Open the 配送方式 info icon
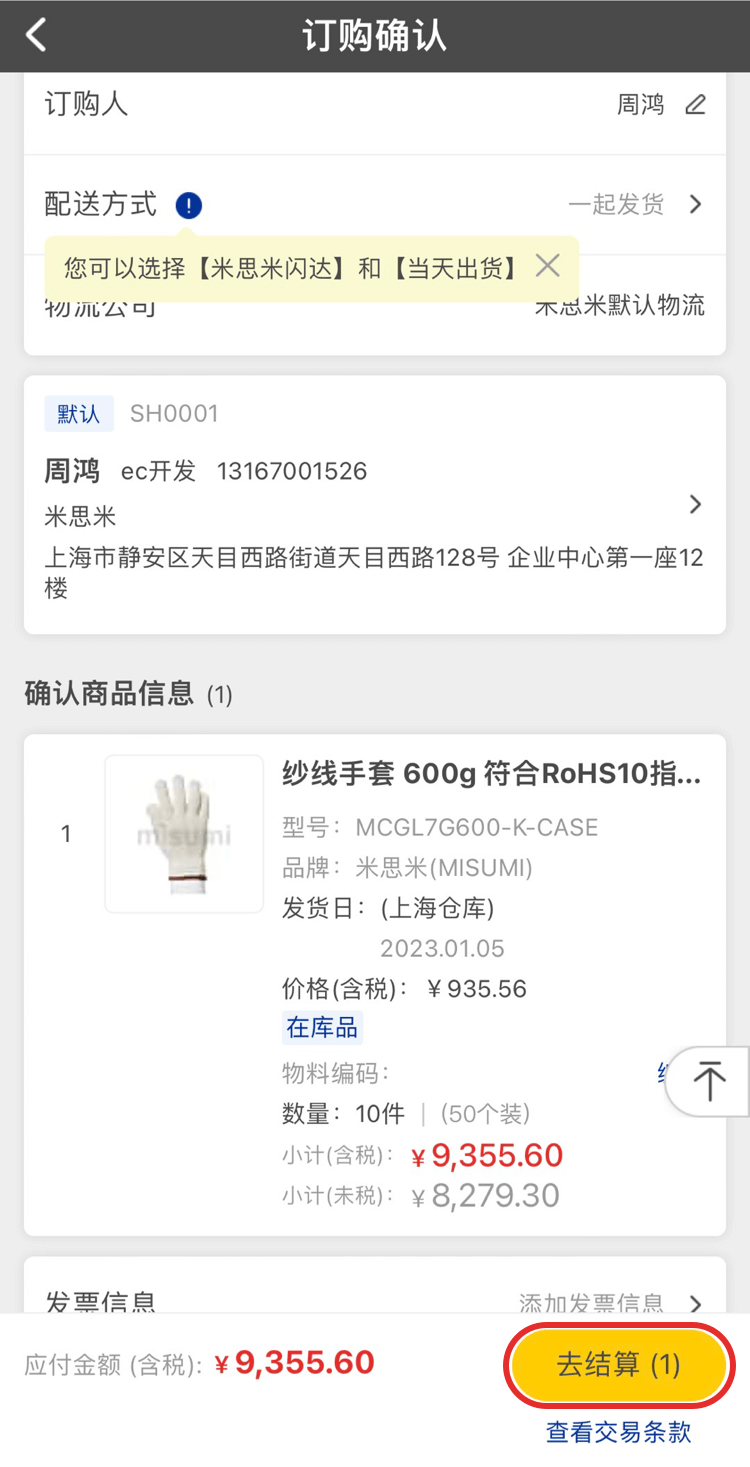750x1467 pixels. (x=188, y=206)
